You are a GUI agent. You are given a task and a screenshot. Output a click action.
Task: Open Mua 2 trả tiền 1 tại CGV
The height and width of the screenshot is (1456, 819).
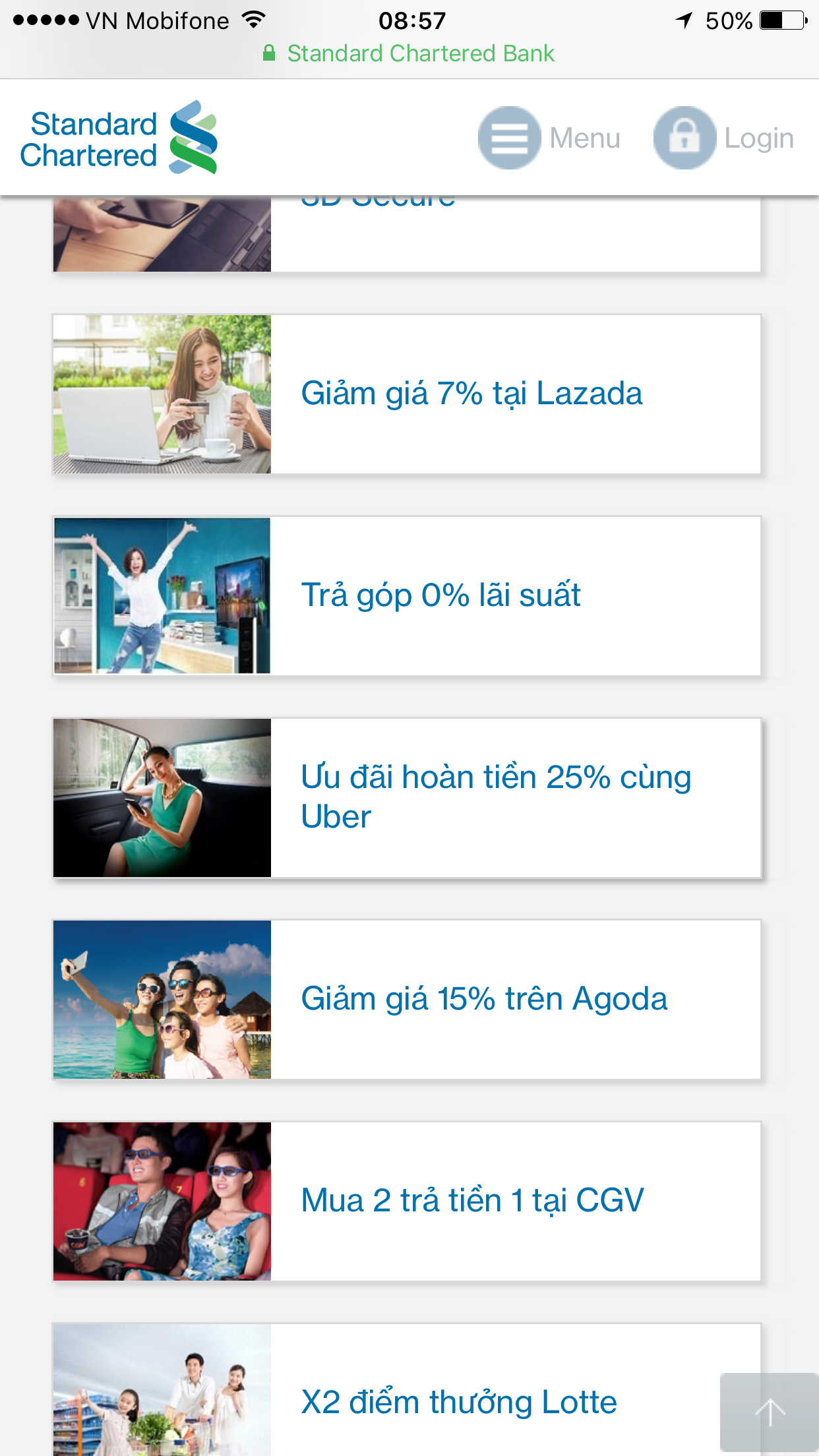coord(472,1201)
